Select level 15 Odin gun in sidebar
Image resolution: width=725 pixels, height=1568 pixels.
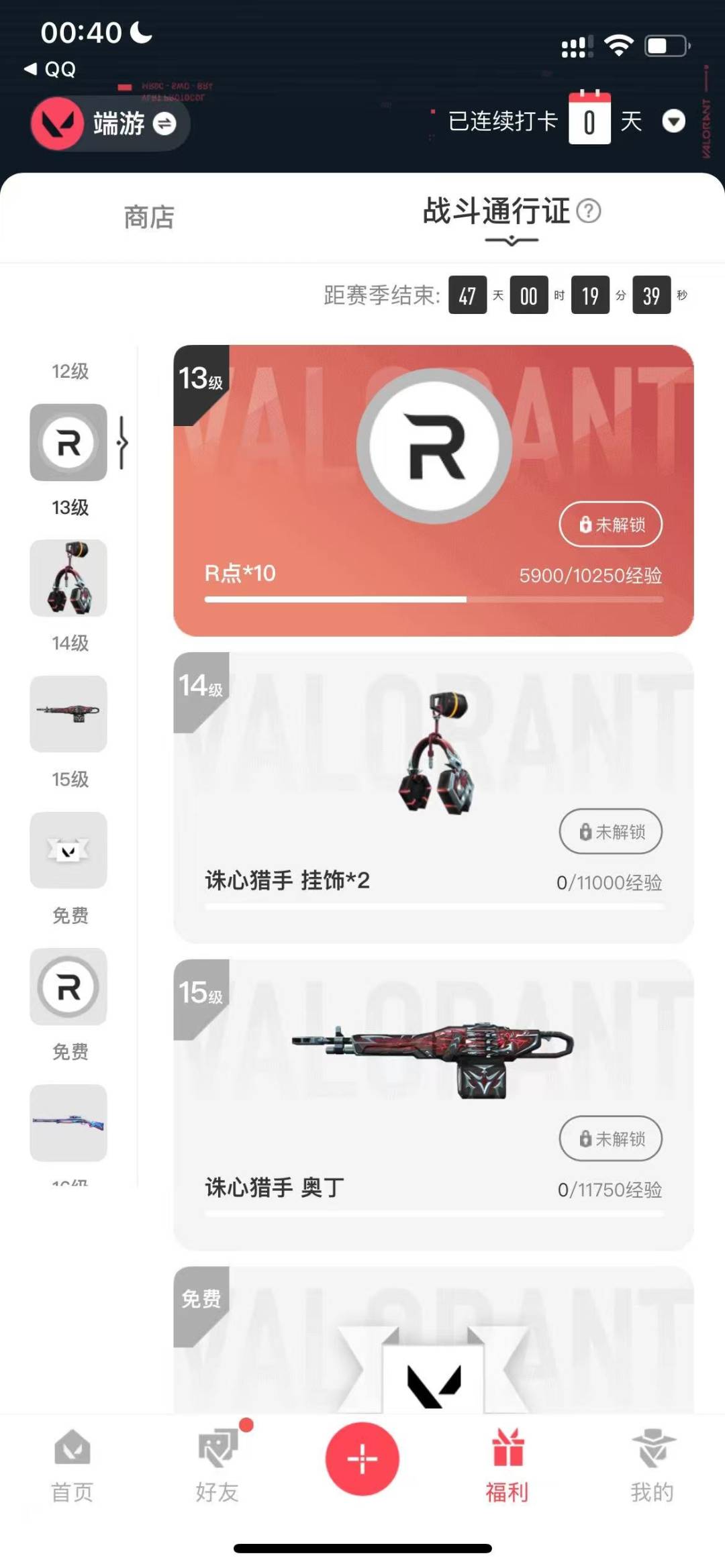point(68,714)
